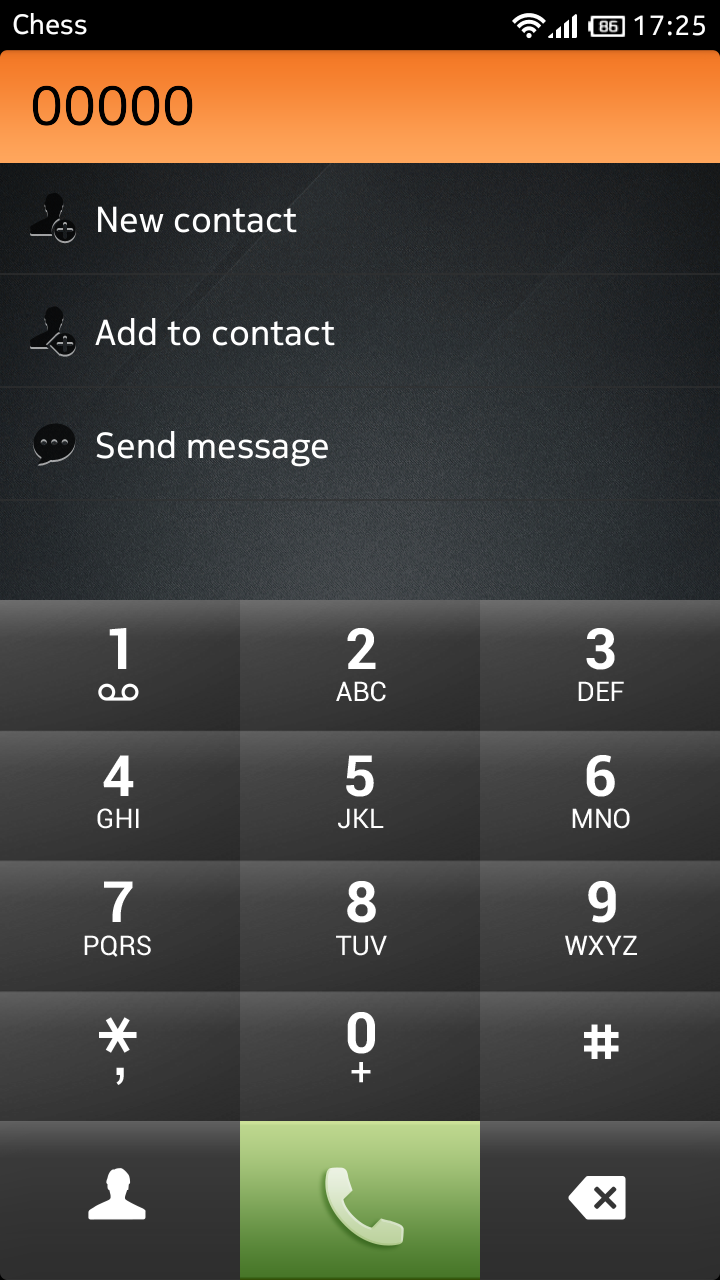Image resolution: width=720 pixels, height=1280 pixels.
Task: Tap the 5 JKL key
Action: [x=360, y=796]
